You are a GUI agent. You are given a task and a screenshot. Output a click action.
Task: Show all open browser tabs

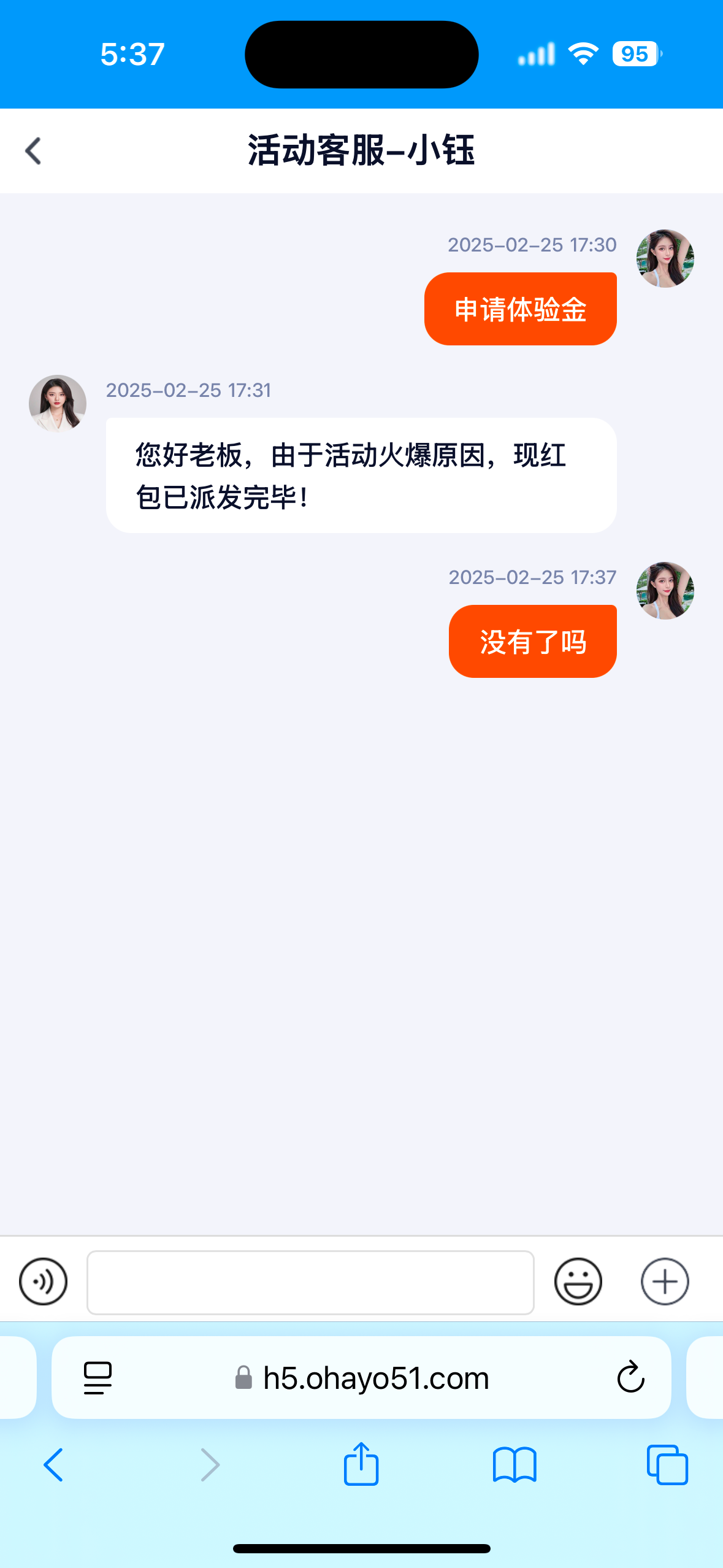[667, 1465]
